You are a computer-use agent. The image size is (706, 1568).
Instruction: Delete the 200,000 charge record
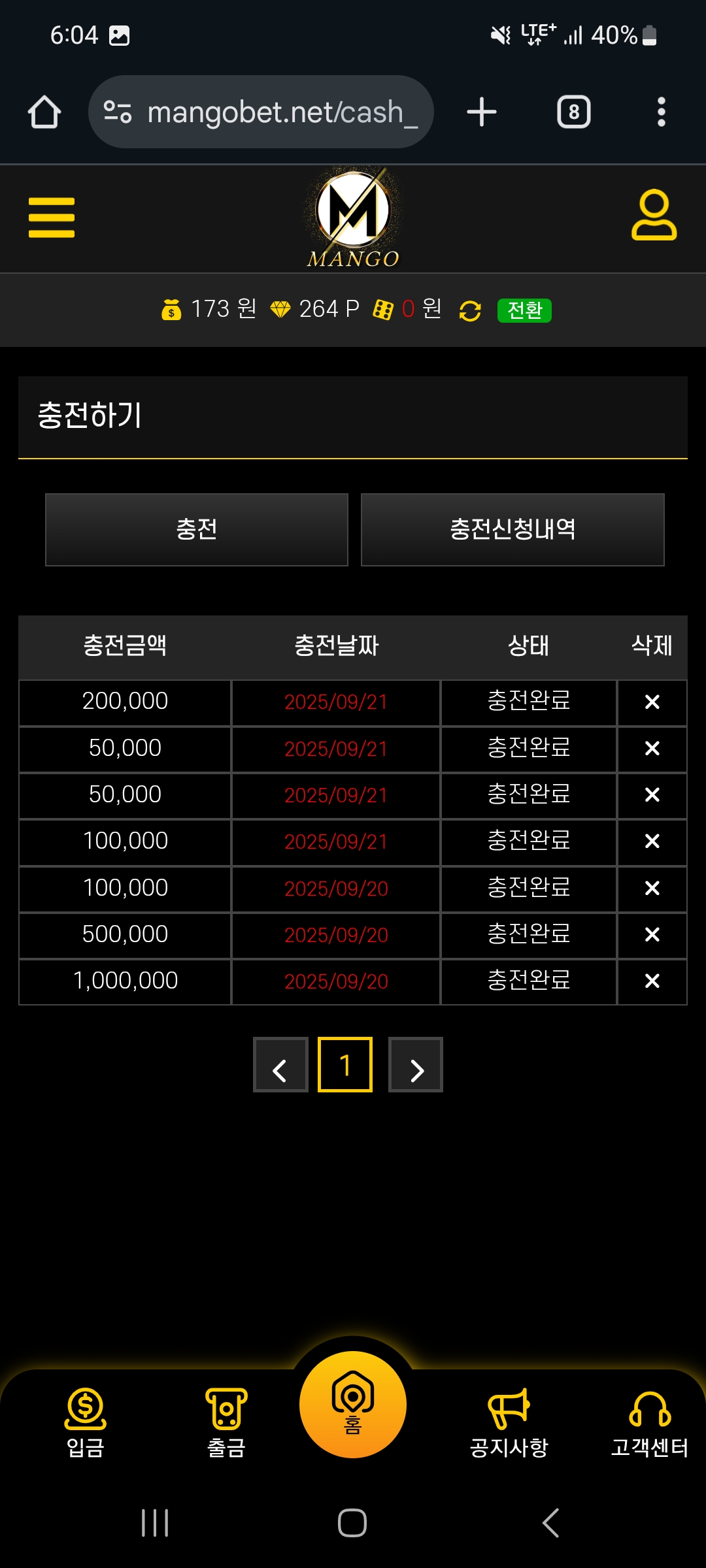(652, 702)
